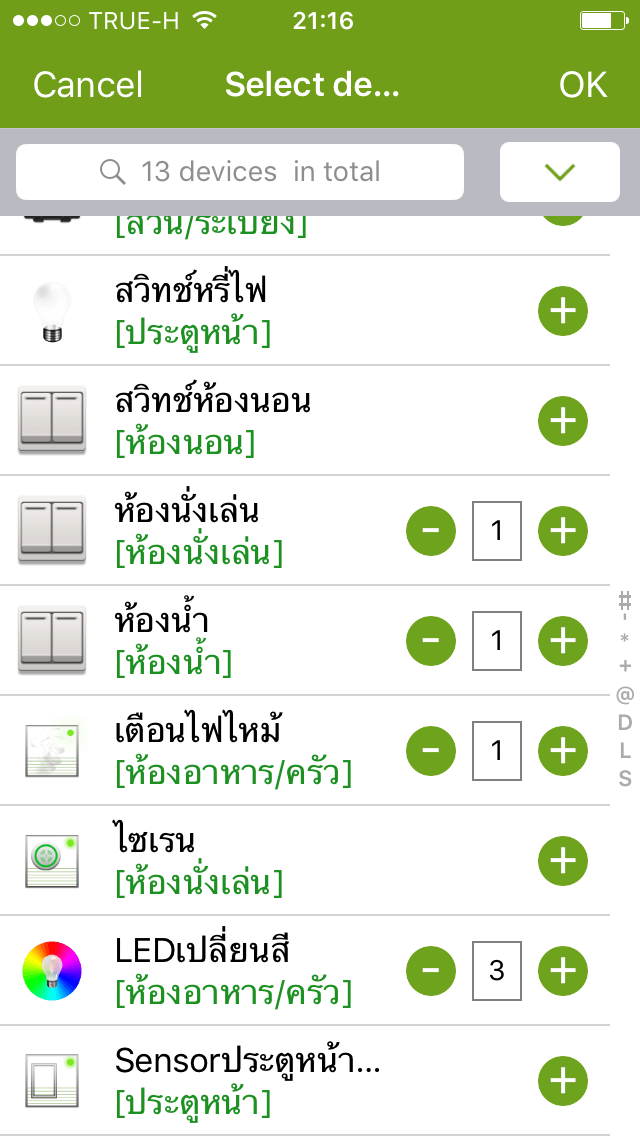The image size is (640, 1136).
Task: Decrease quantity for เตือนไฟไหม้
Action: (x=431, y=751)
